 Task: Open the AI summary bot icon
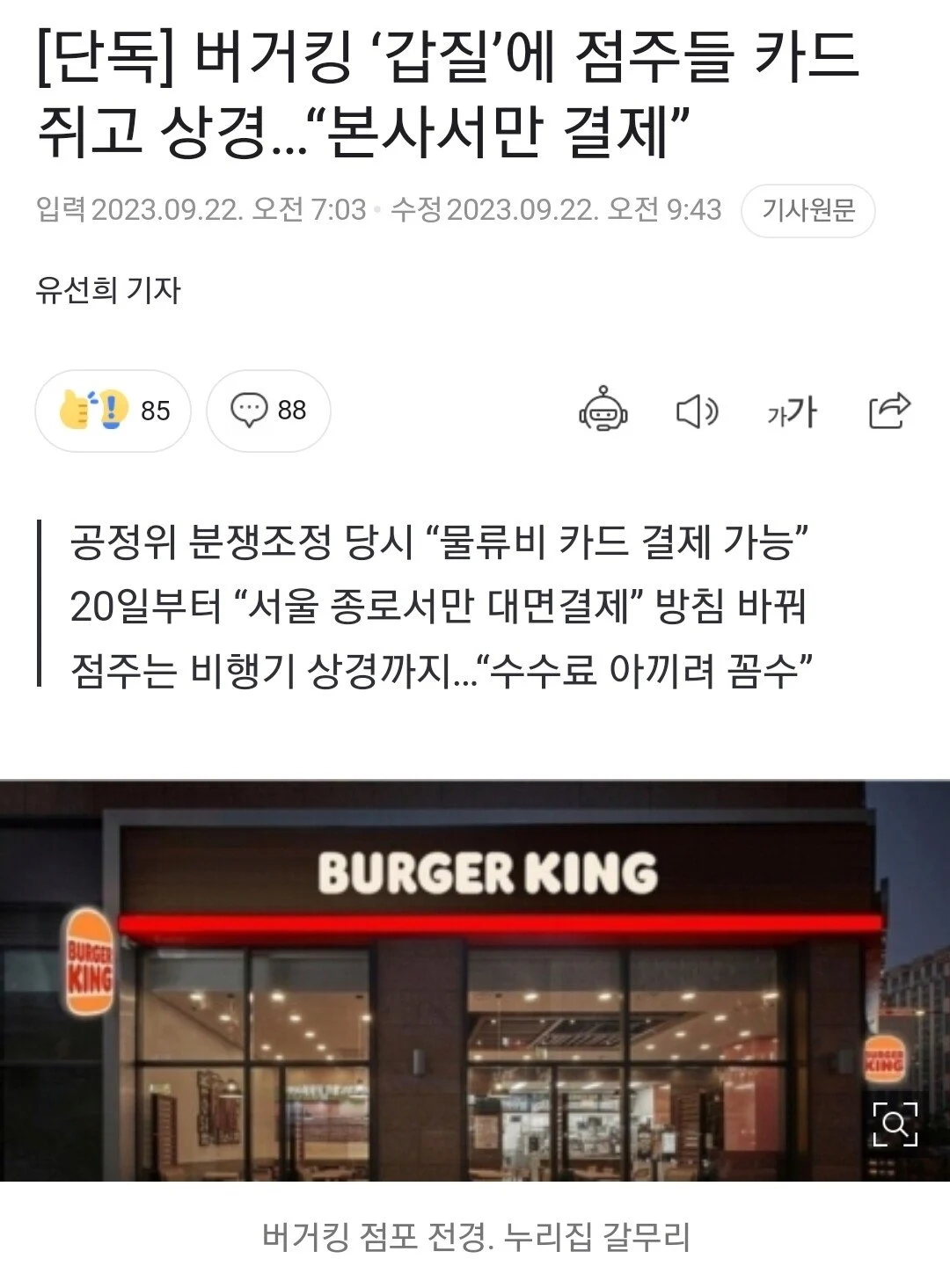(x=603, y=411)
